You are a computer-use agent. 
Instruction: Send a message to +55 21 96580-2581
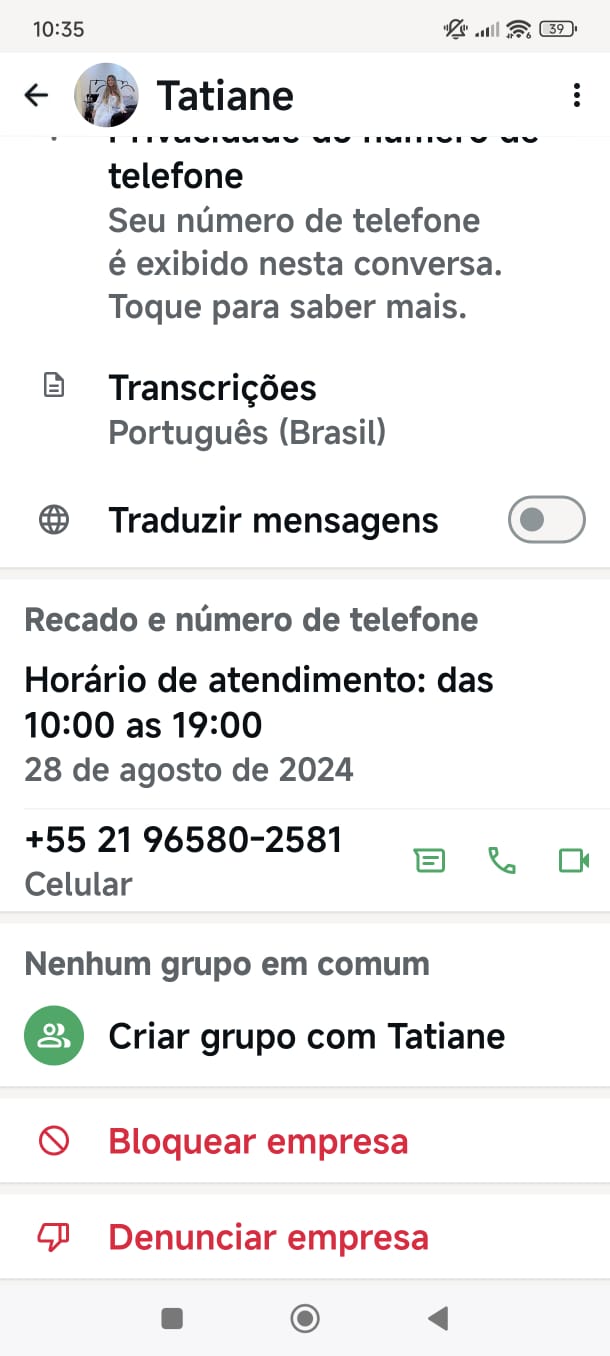(x=430, y=860)
